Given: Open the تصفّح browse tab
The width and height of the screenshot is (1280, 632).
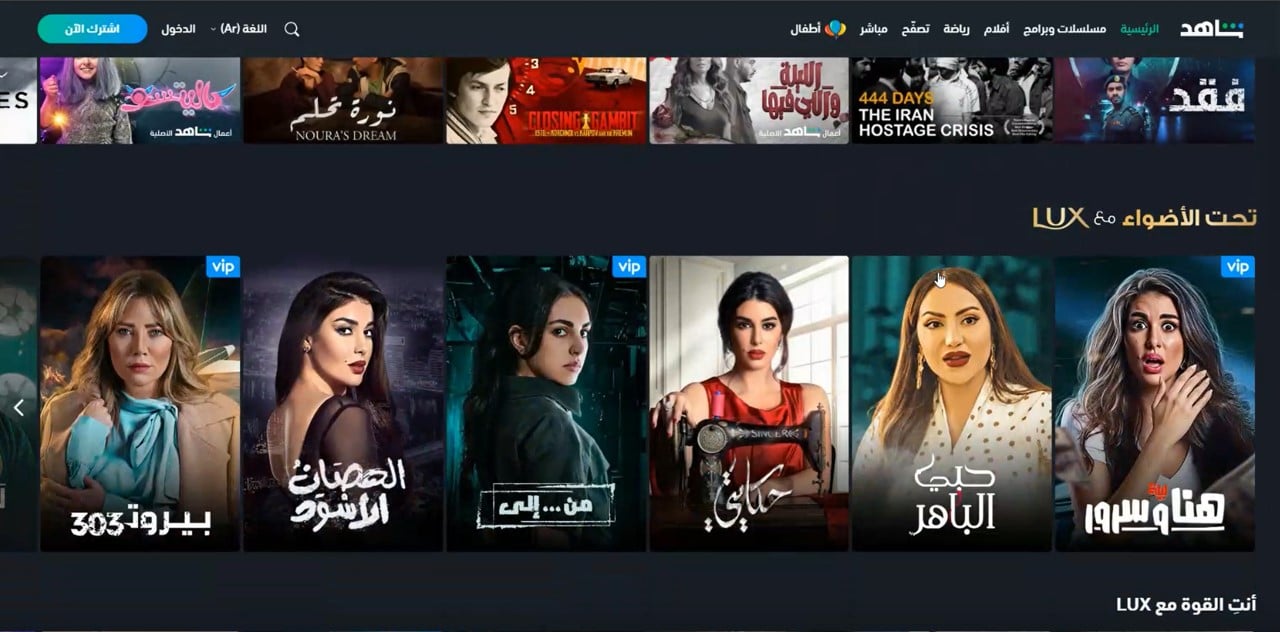Looking at the screenshot, I should pyautogui.click(x=915, y=29).
